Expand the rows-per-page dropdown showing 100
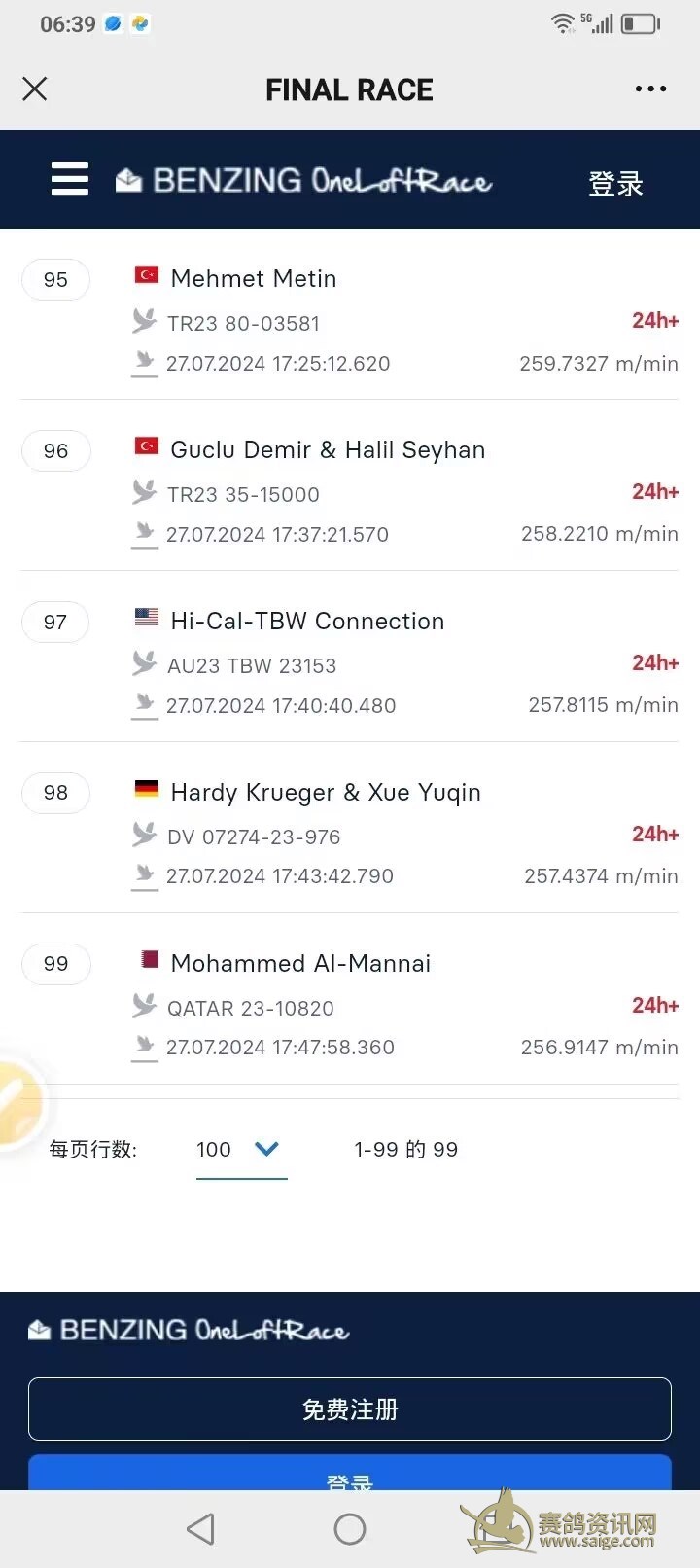The width and height of the screenshot is (700, 1568). click(x=241, y=1150)
